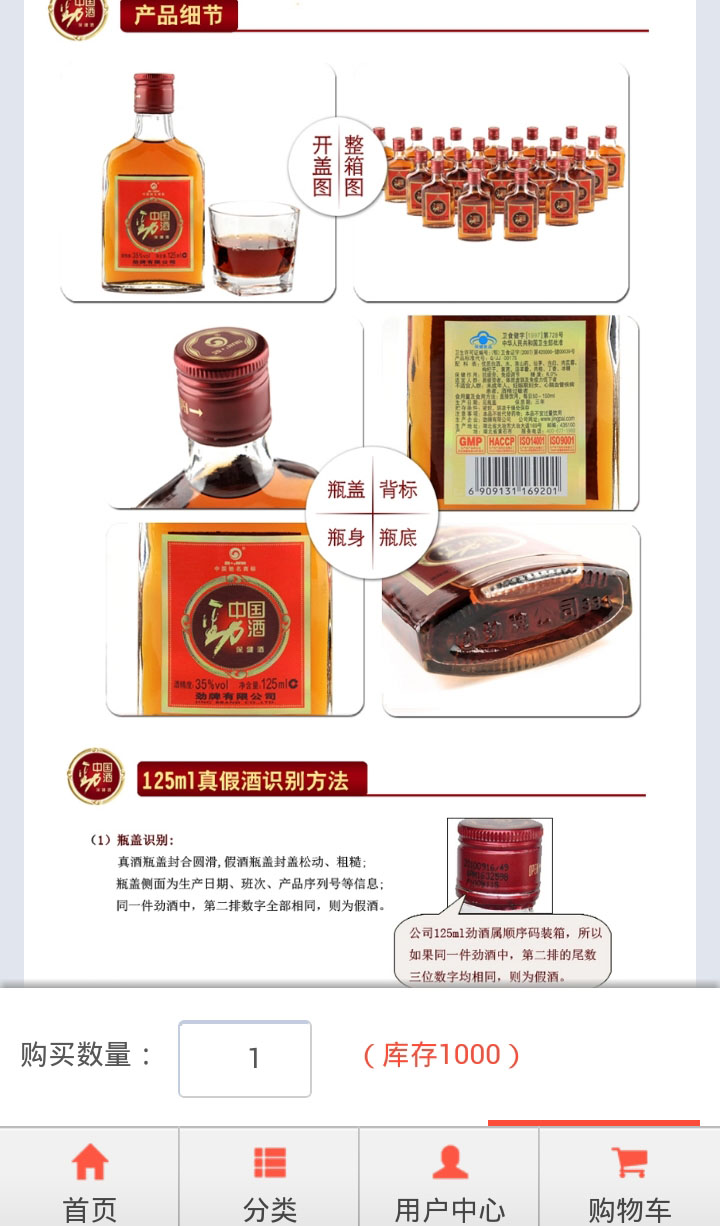Open the 产品细节 product details header
This screenshot has width=720, height=1226.
pyautogui.click(x=180, y=17)
